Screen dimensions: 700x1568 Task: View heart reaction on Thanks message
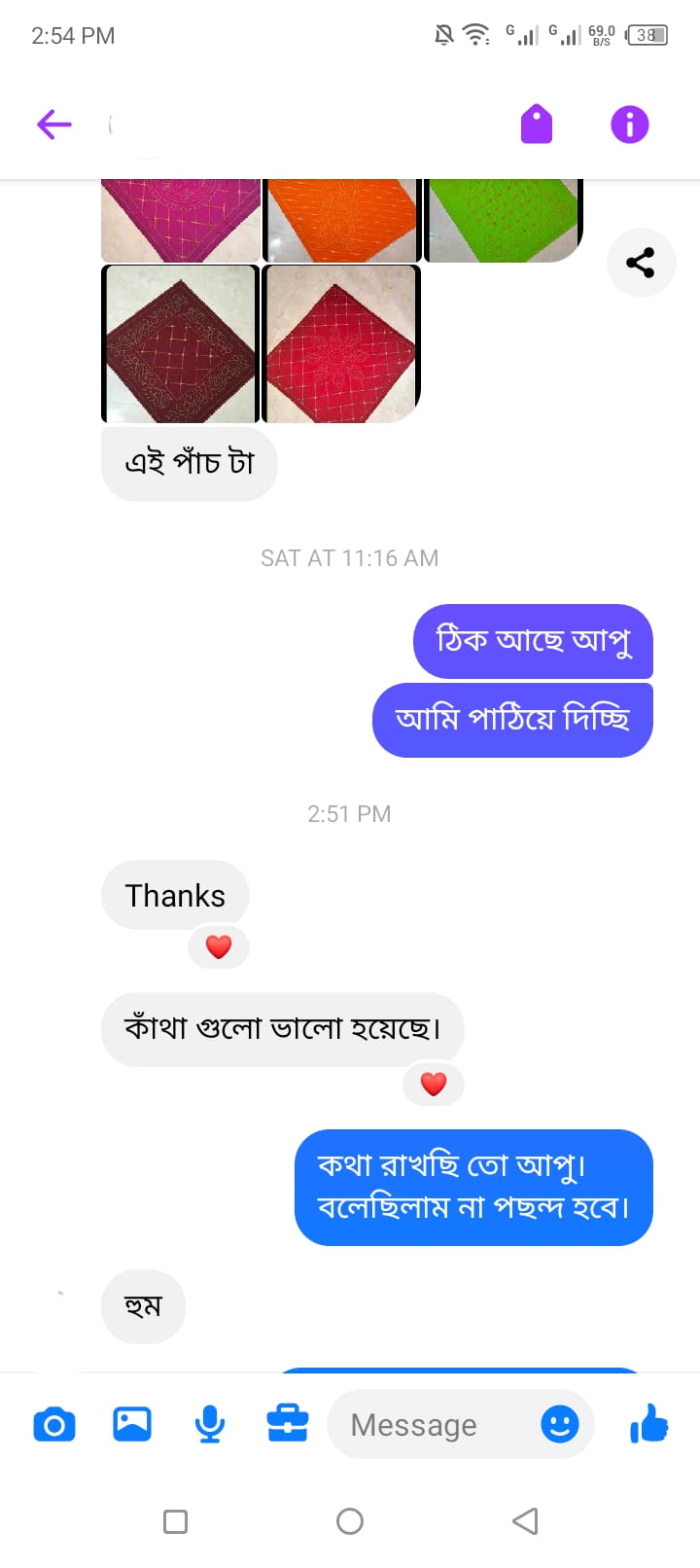(219, 946)
